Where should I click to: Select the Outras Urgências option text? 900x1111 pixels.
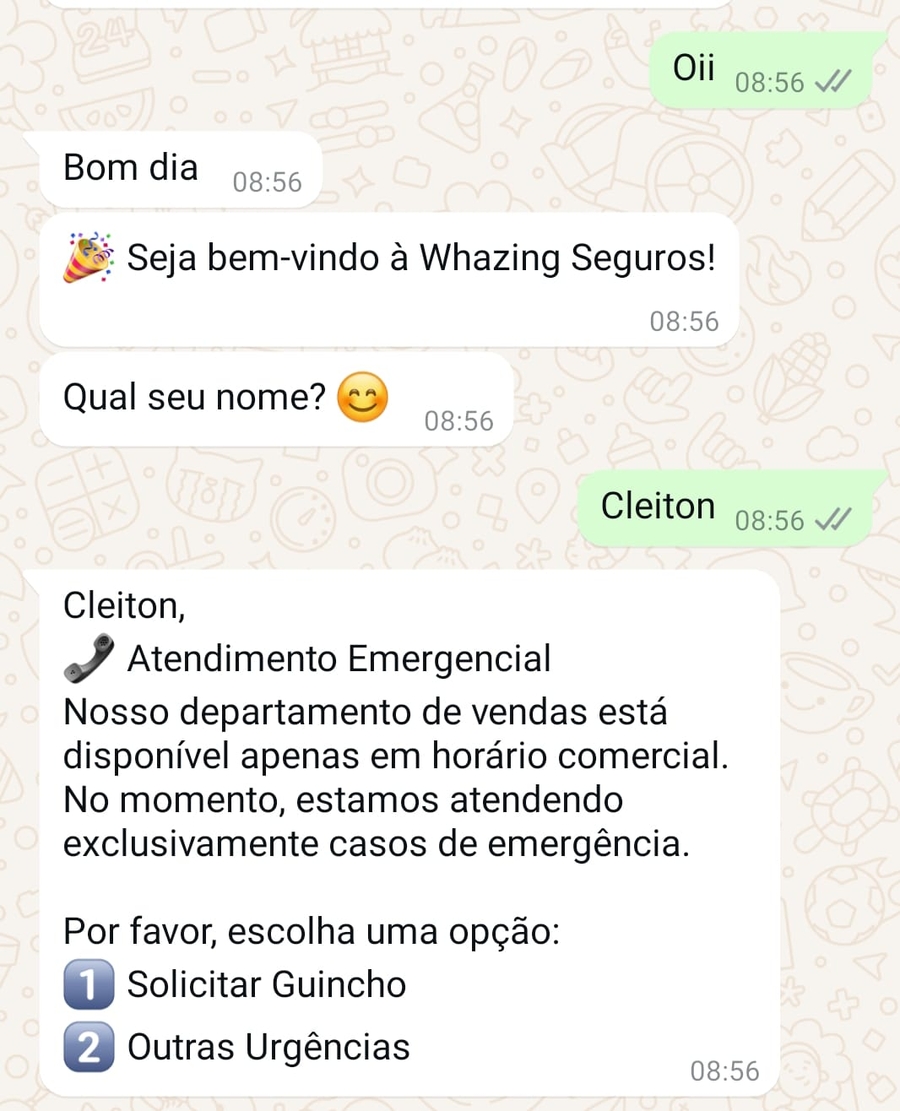[267, 1047]
